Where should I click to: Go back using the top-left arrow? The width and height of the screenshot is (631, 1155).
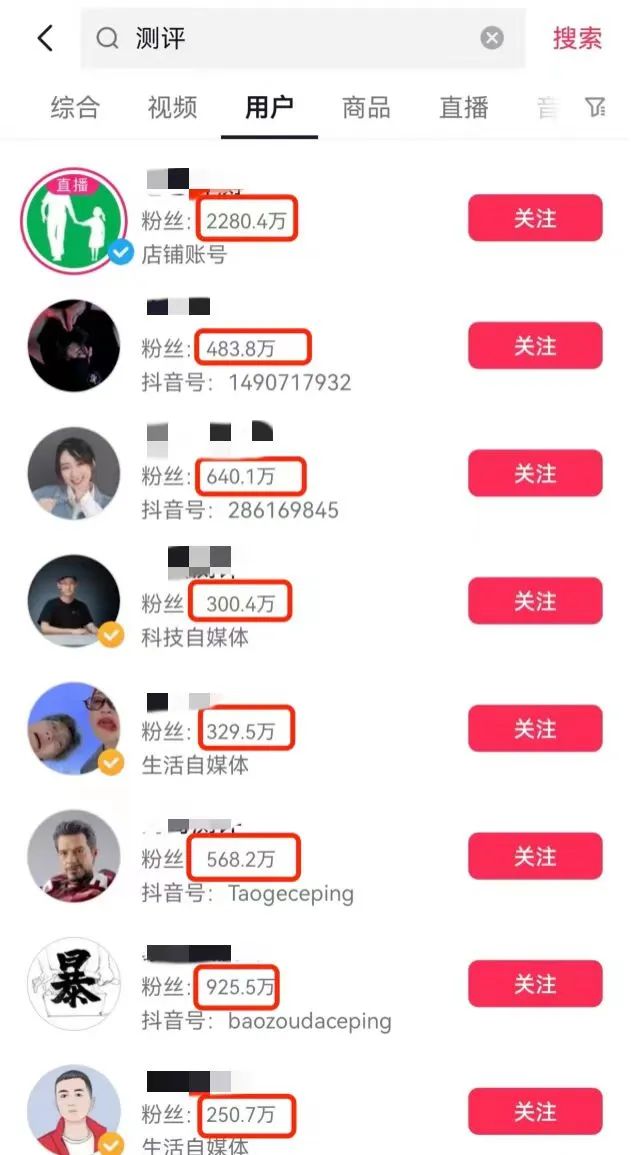45,38
